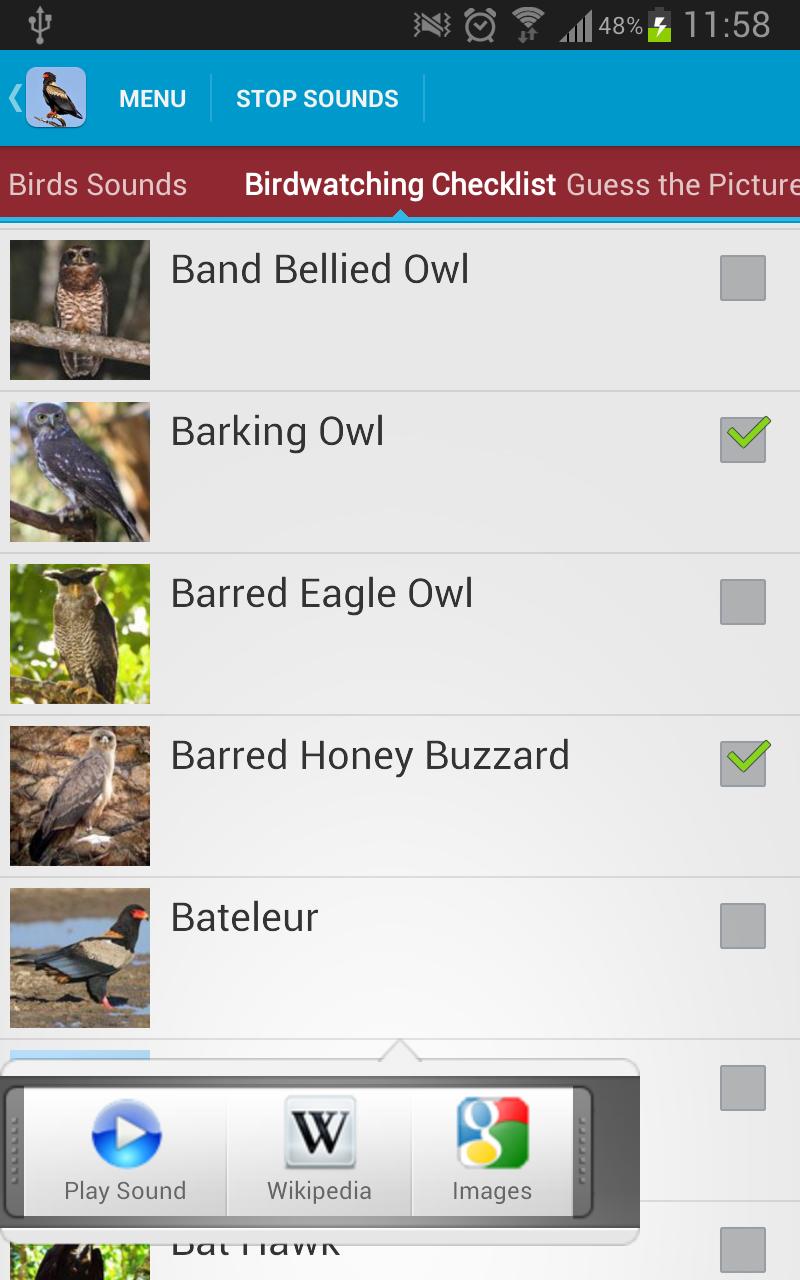Mark Barred Eagle Owl as seen
Image resolution: width=800 pixels, height=1280 pixels.
tap(743, 602)
